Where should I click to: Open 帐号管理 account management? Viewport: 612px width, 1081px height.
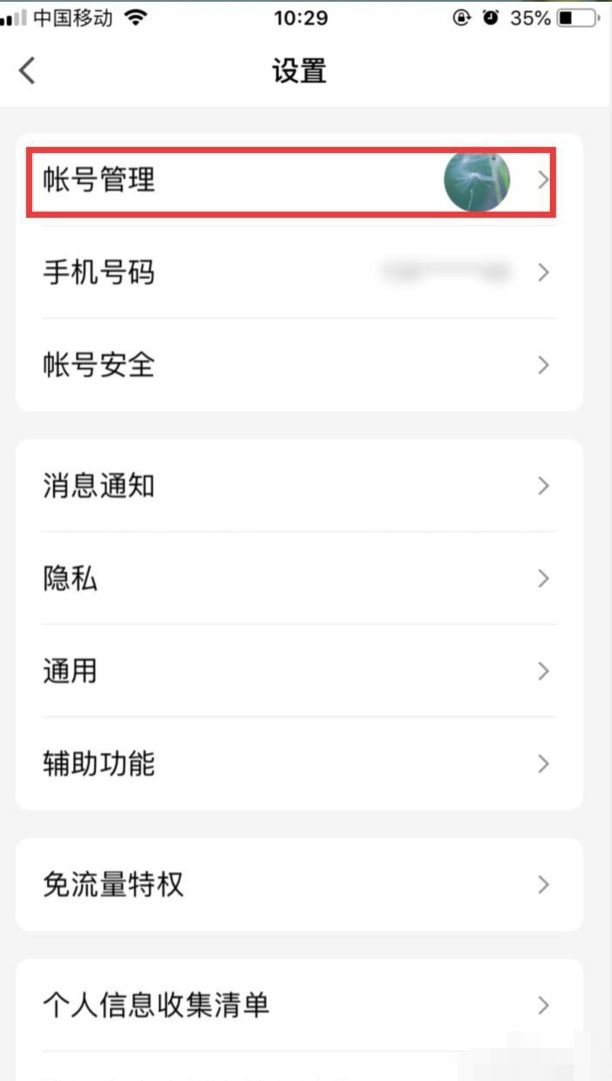290,181
